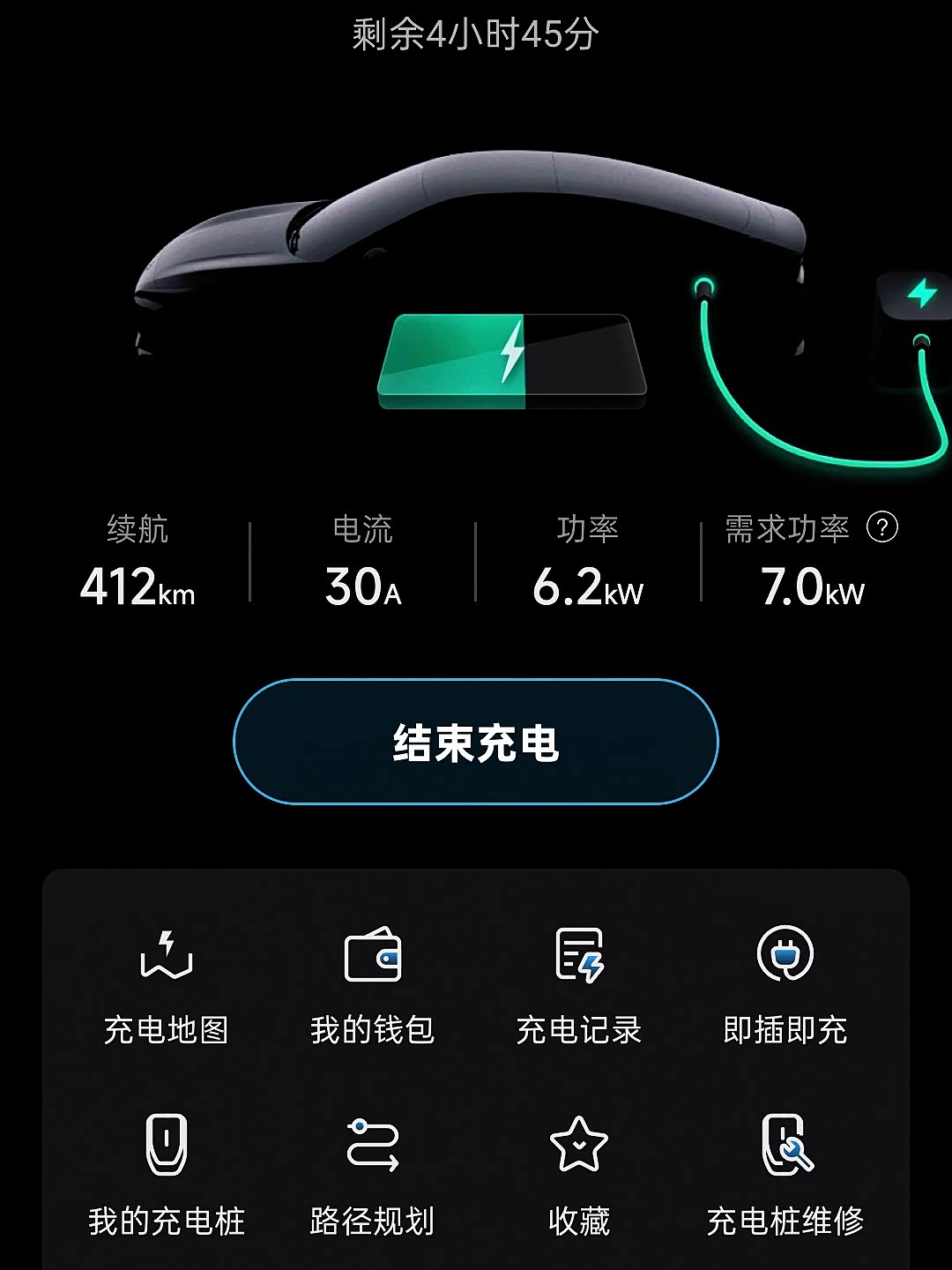Screen dimensions: 952x1270
Task: Open 即插即充 plug-and-charge
Action: coord(785,986)
